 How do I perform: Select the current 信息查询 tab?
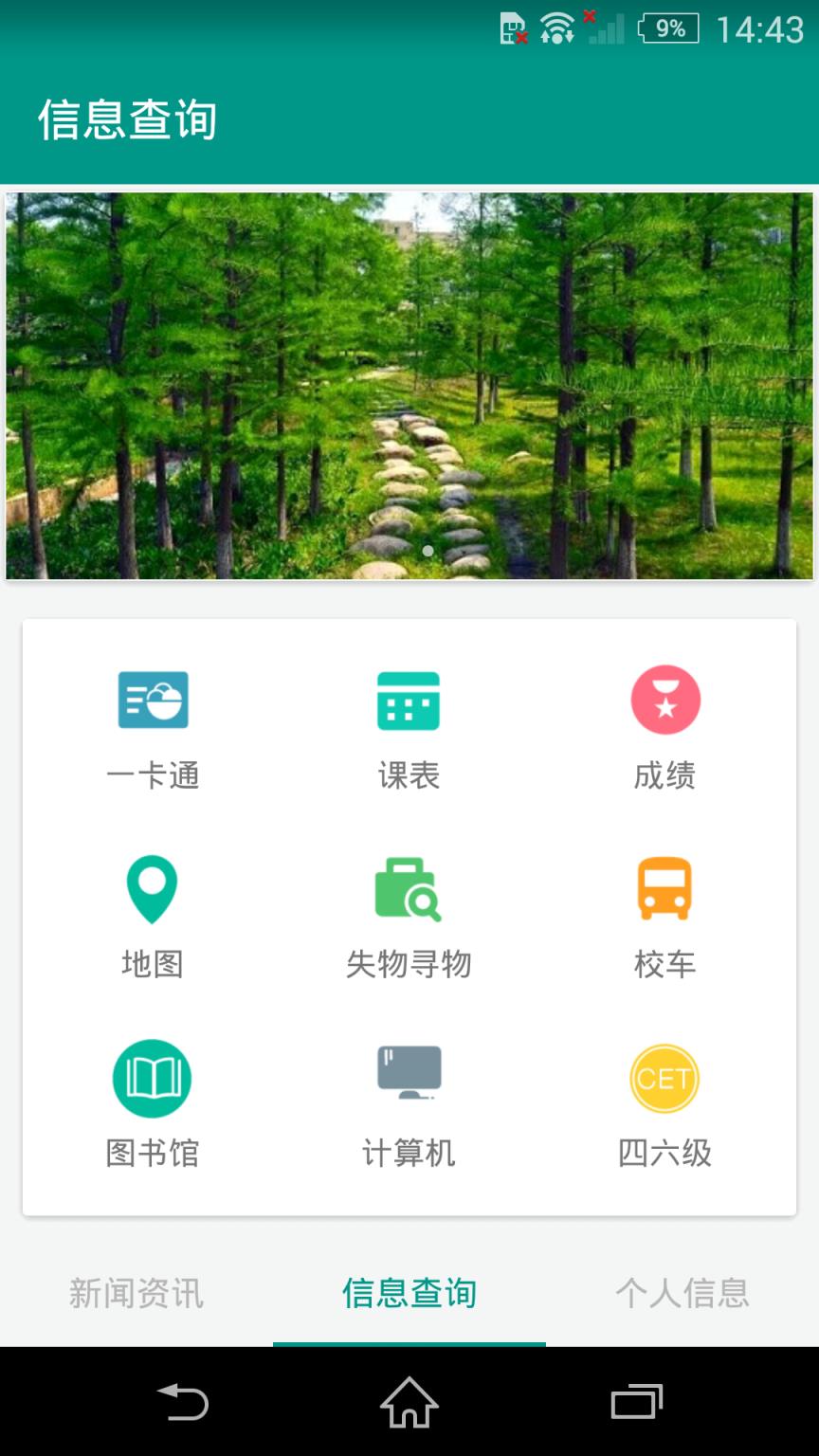[x=409, y=1294]
